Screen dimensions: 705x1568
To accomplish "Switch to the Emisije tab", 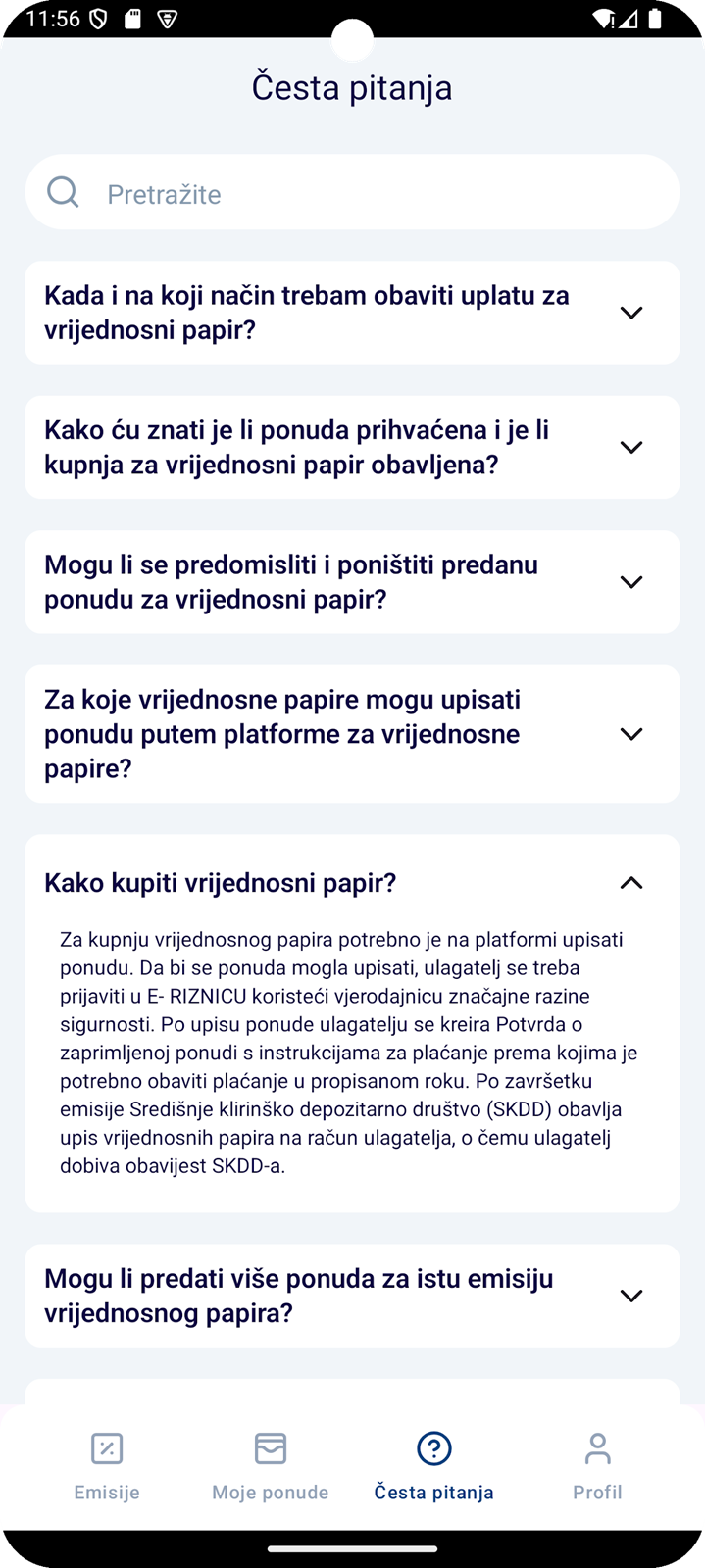I will [107, 1466].
